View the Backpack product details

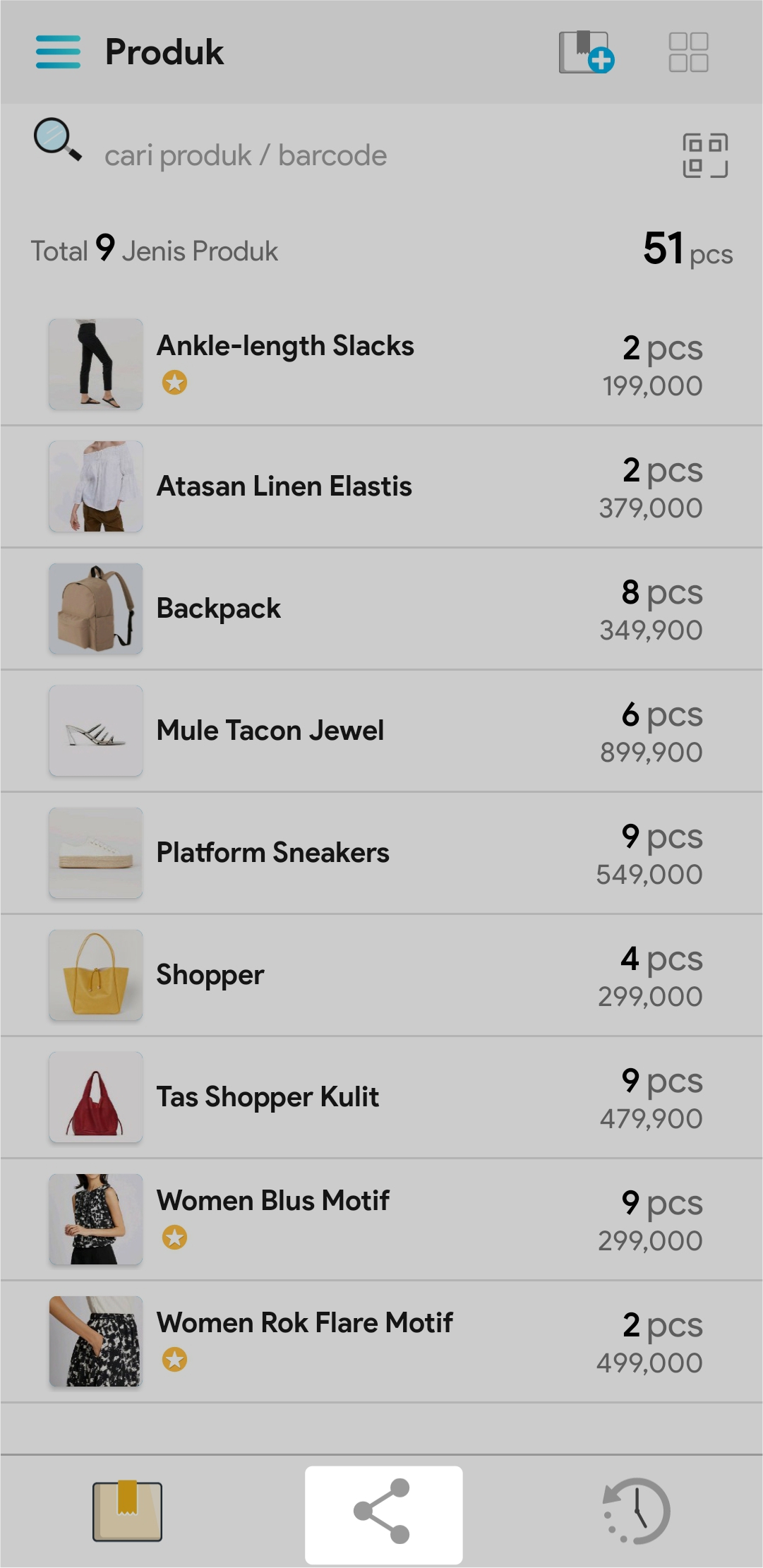pyautogui.click(x=381, y=609)
